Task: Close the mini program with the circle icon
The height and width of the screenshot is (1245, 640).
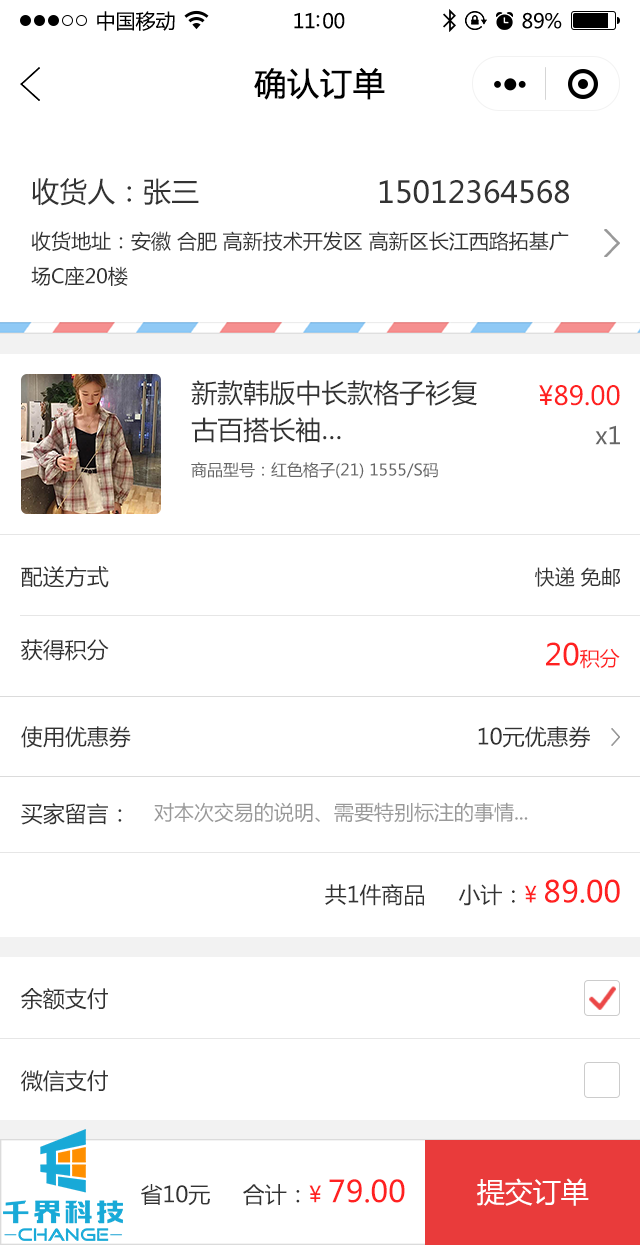Action: coord(582,84)
